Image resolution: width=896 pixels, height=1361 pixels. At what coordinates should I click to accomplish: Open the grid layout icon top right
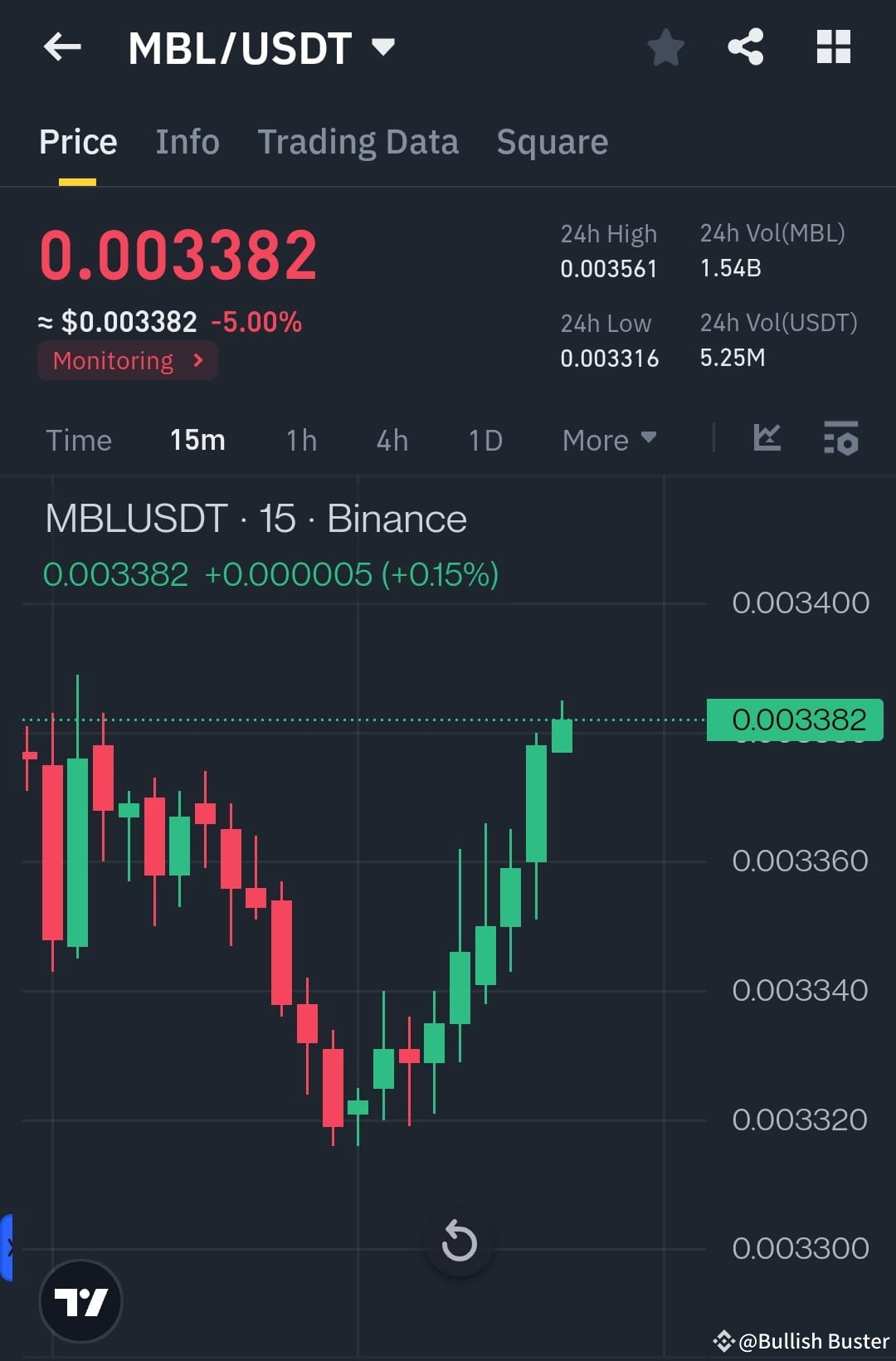tap(834, 47)
